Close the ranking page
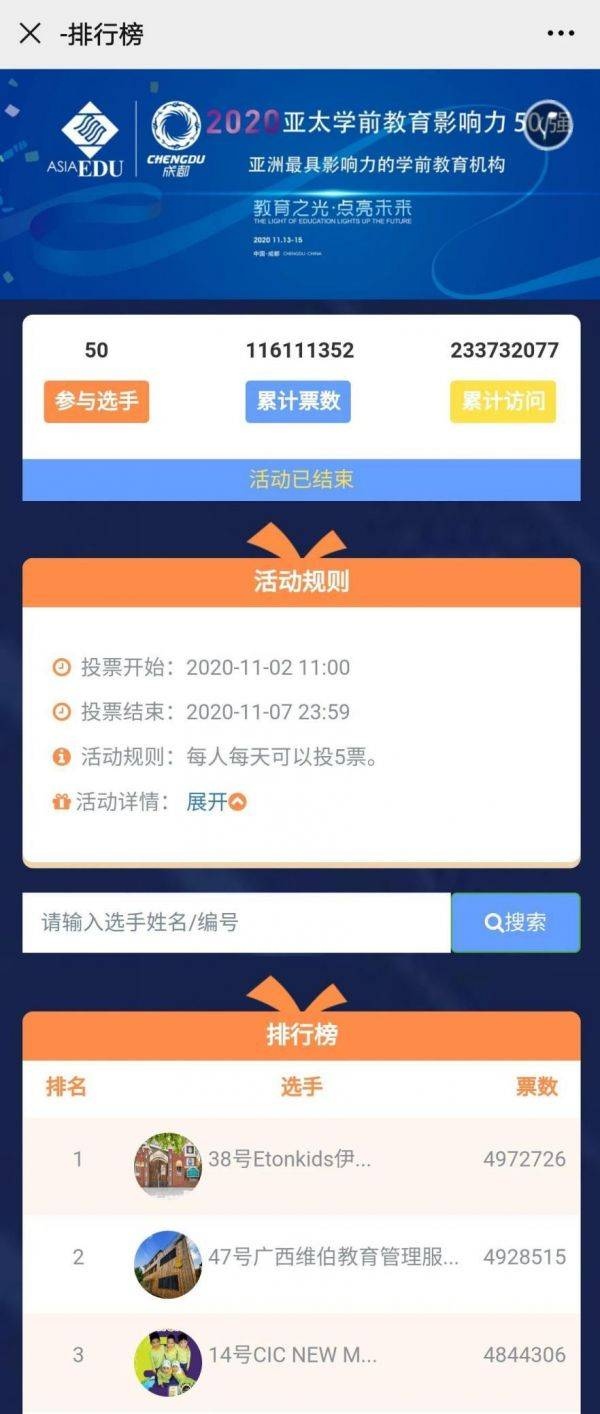The image size is (600, 1414). click(30, 33)
